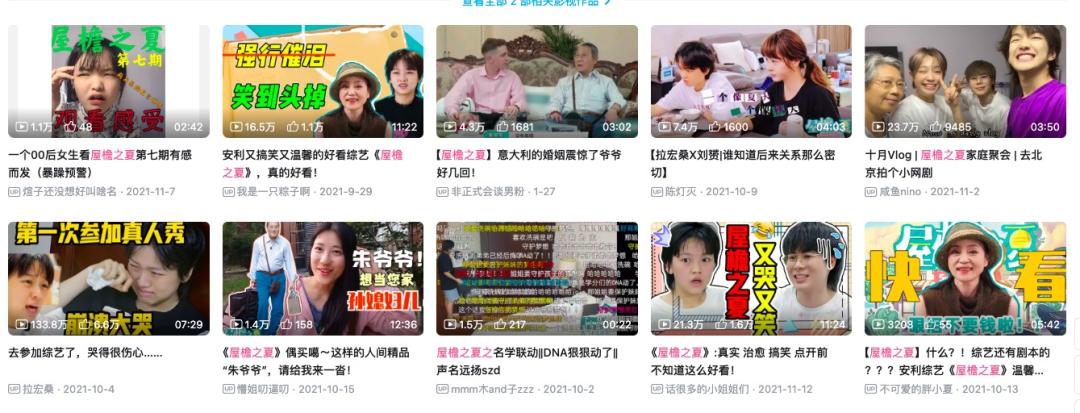The width and height of the screenshot is (1080, 413).
Task: Play 意大利的婚姻震惊了爷爷 video
Action: tap(537, 81)
